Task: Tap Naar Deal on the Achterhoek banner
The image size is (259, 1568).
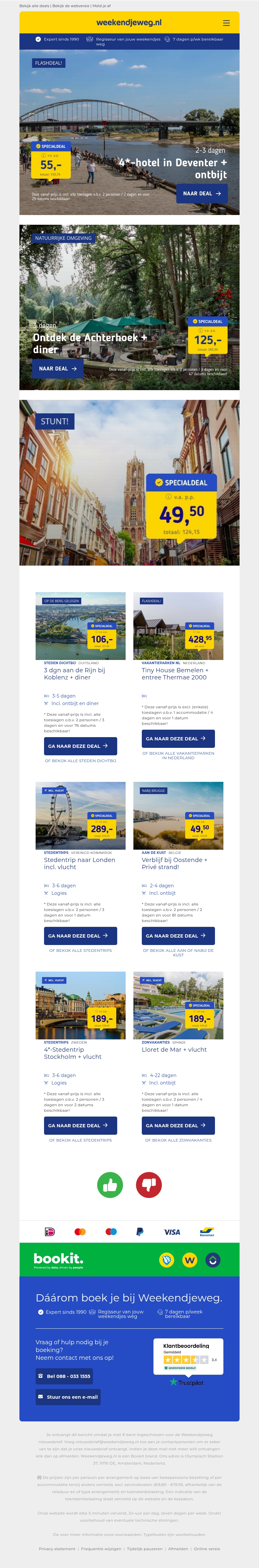Action: click(x=57, y=368)
